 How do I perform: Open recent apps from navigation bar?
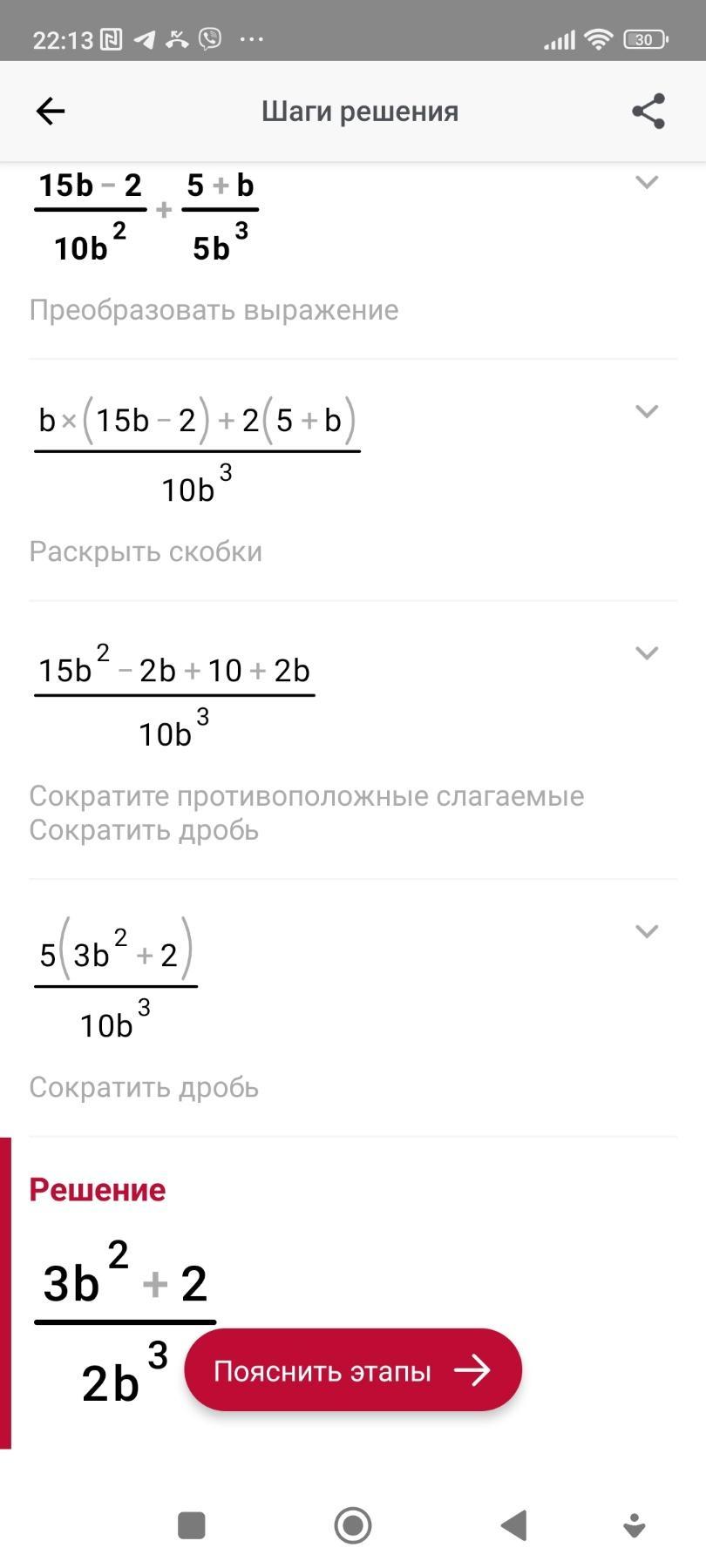191,1525
